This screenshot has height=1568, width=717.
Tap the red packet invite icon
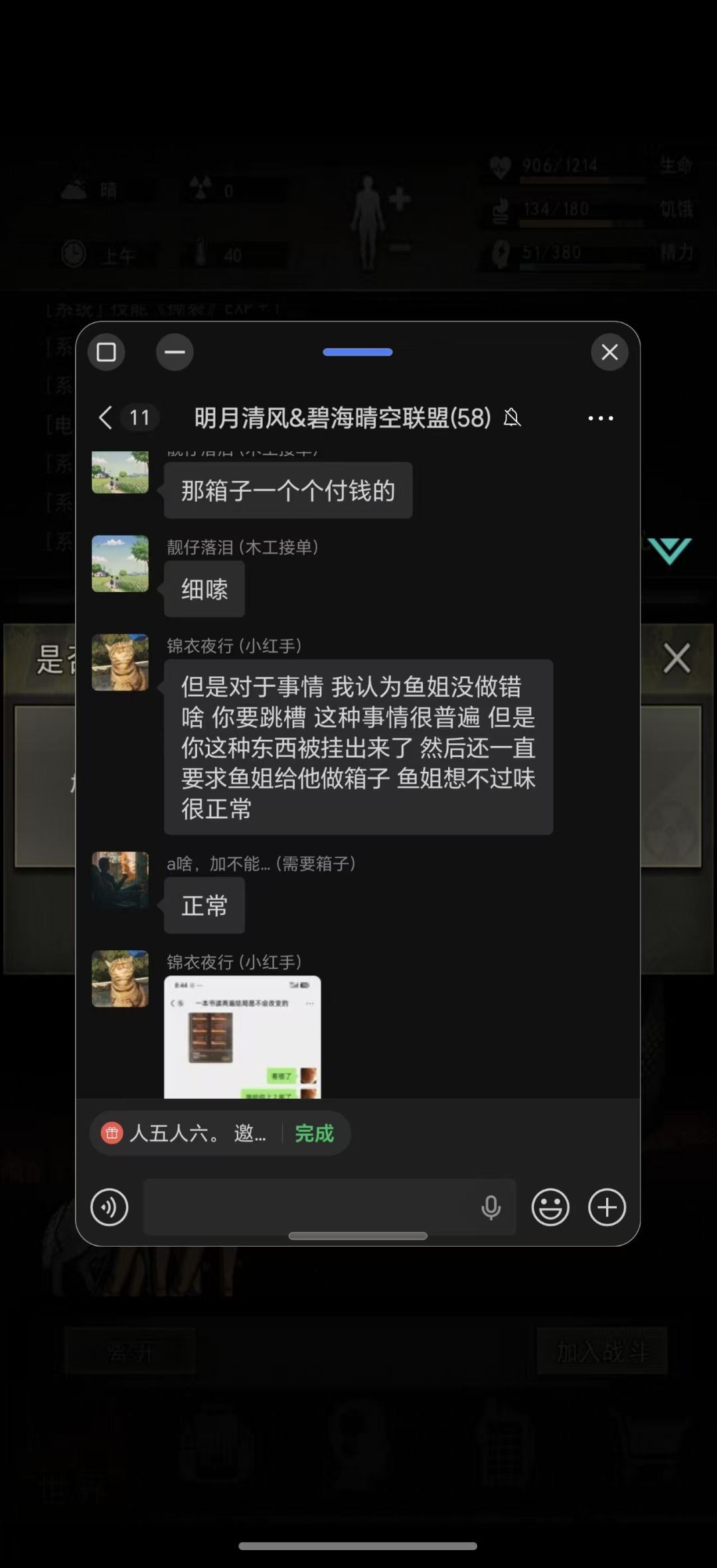tap(112, 1133)
